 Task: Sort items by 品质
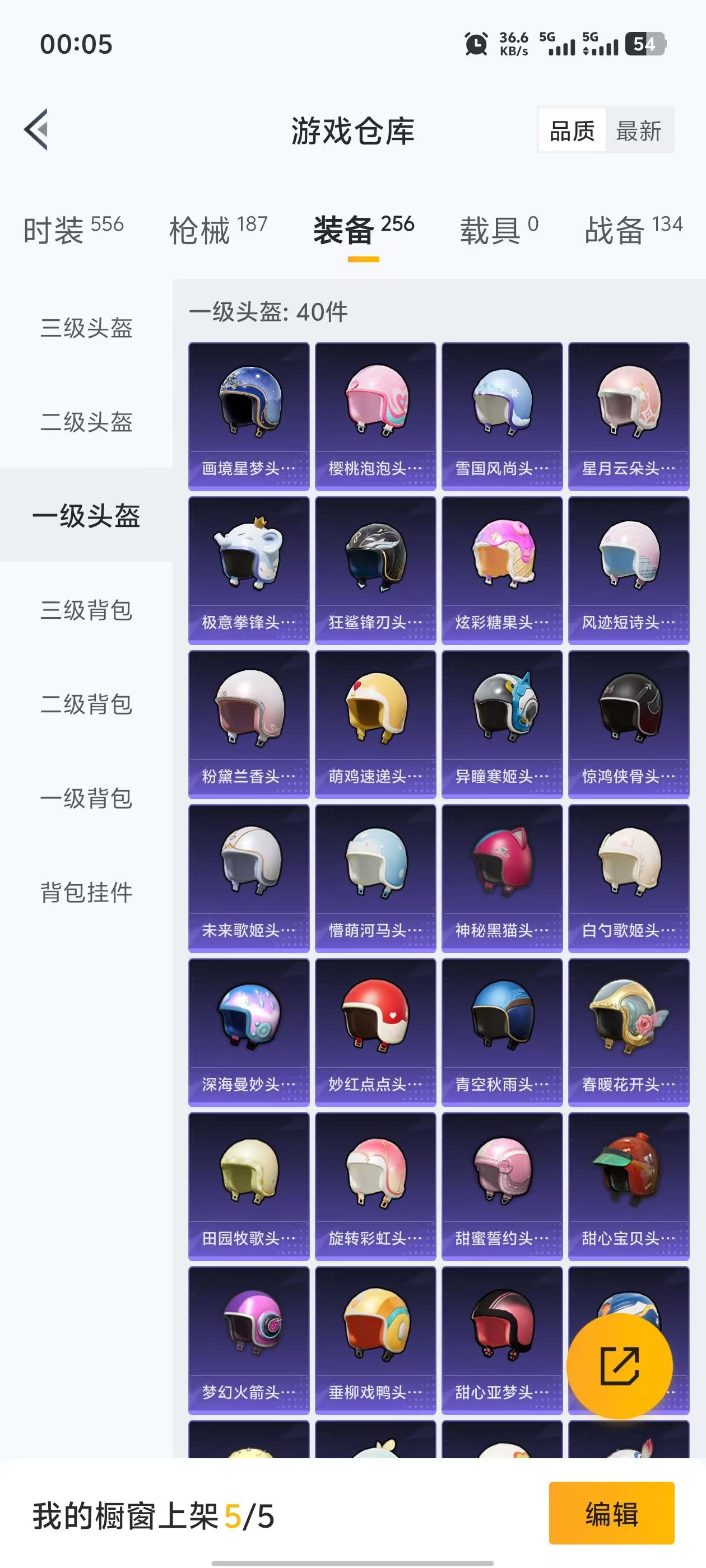[572, 131]
